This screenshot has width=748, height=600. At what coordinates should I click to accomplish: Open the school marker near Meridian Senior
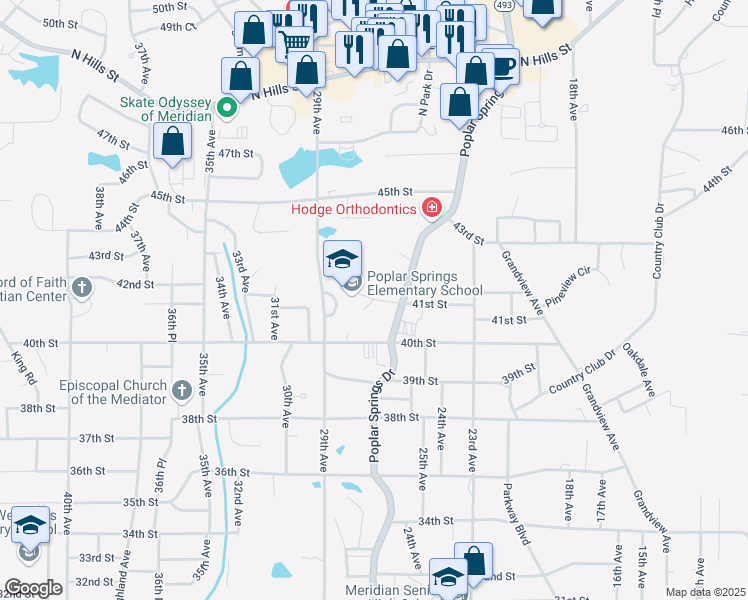[x=448, y=577]
